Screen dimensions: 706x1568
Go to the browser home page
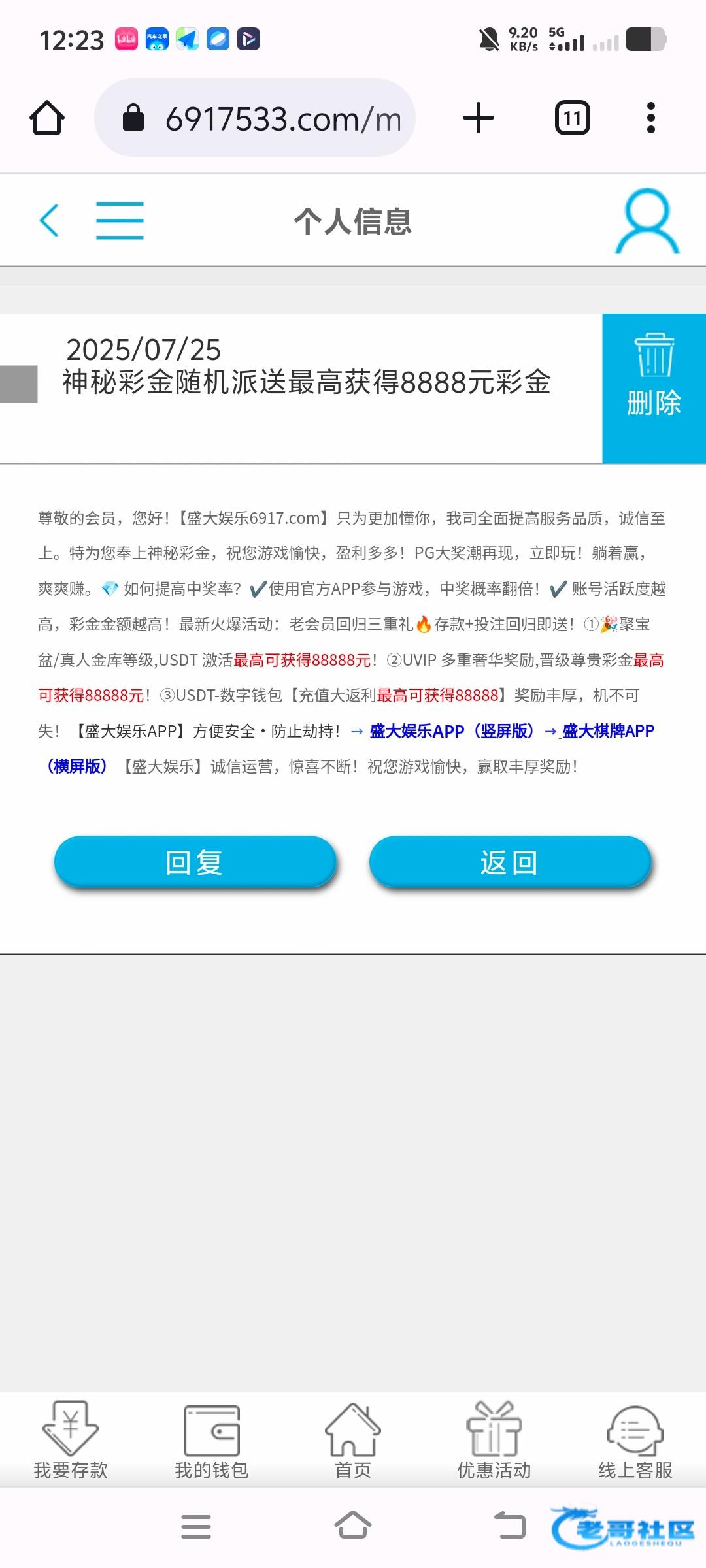(x=47, y=118)
